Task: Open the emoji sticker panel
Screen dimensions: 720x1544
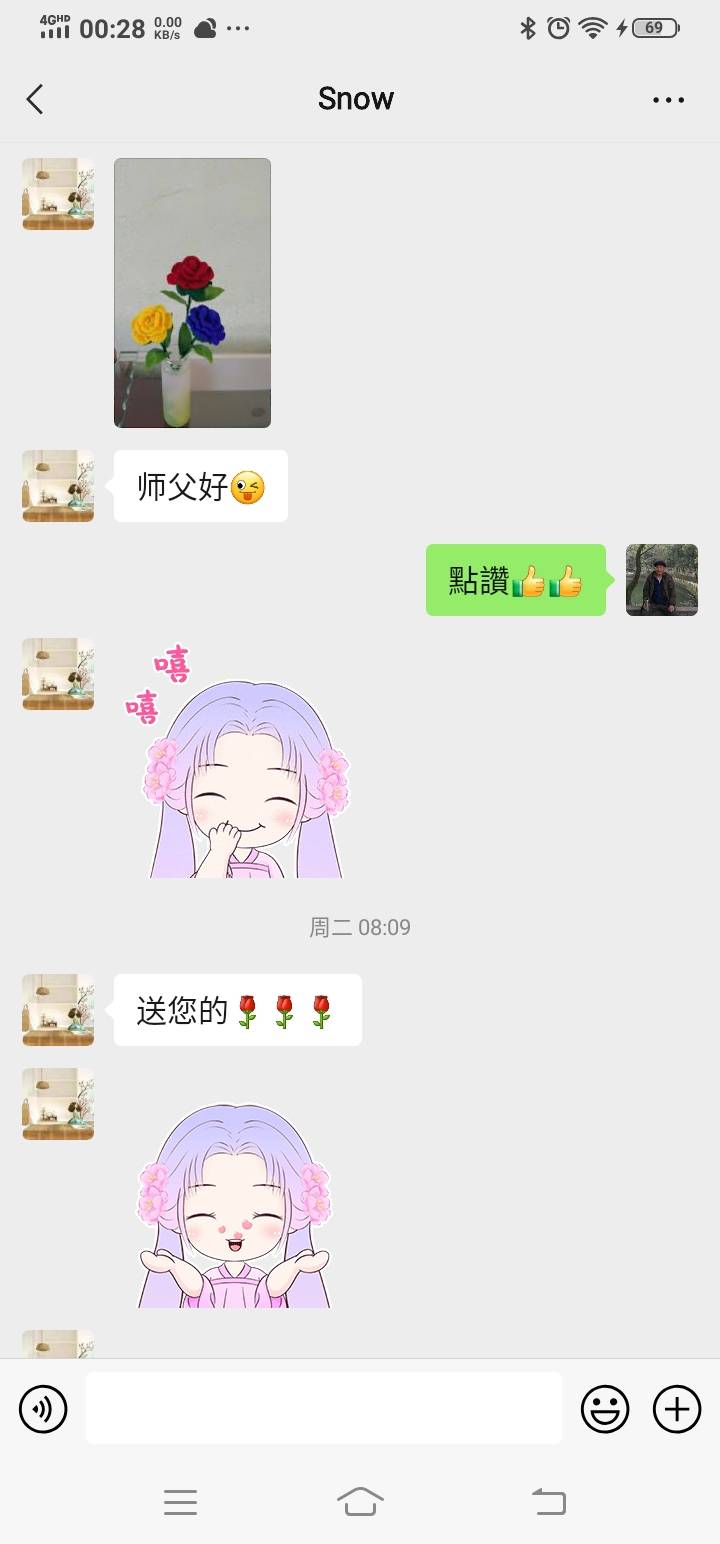Action: click(x=605, y=1409)
